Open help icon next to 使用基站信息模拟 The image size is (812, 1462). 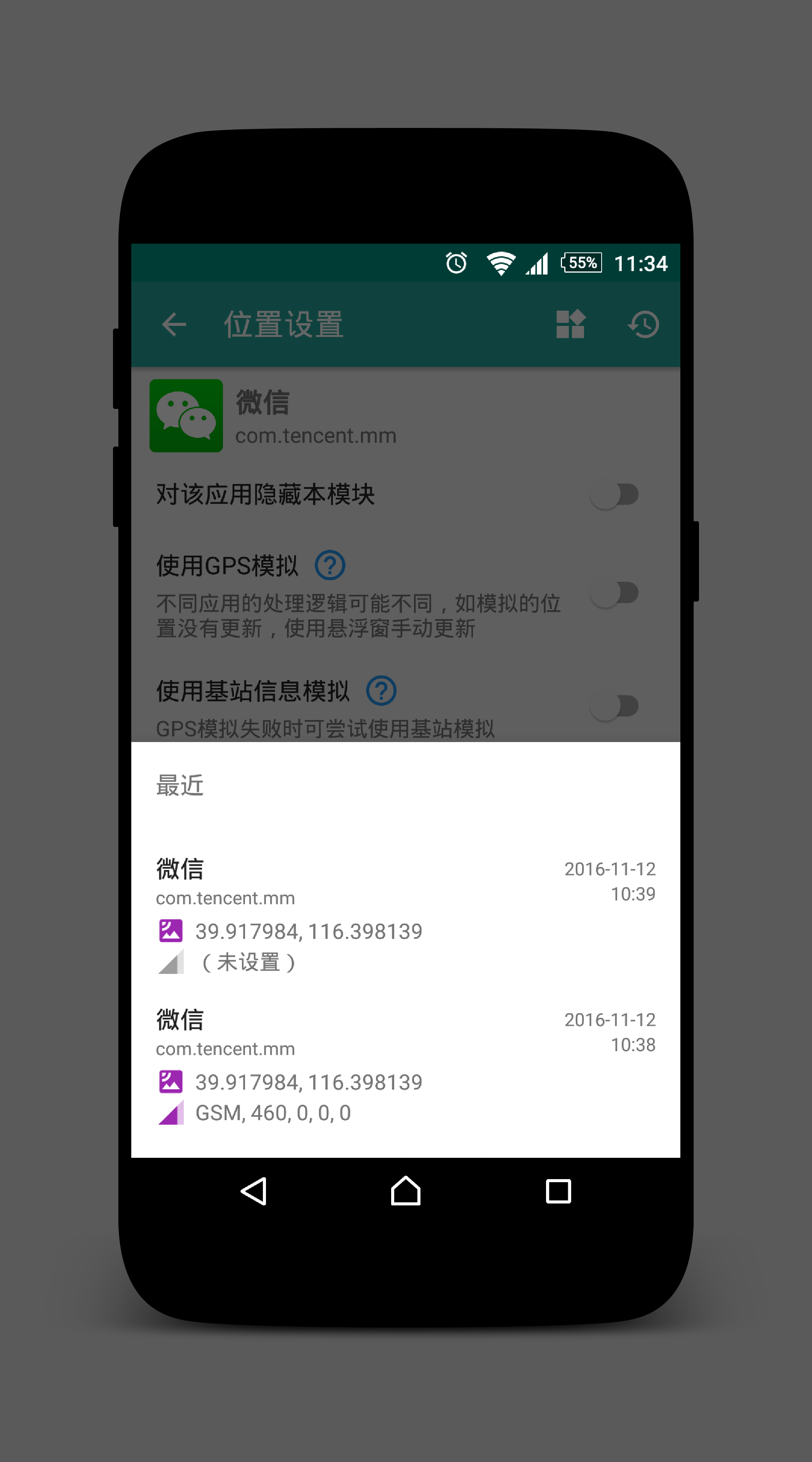pyautogui.click(x=381, y=691)
